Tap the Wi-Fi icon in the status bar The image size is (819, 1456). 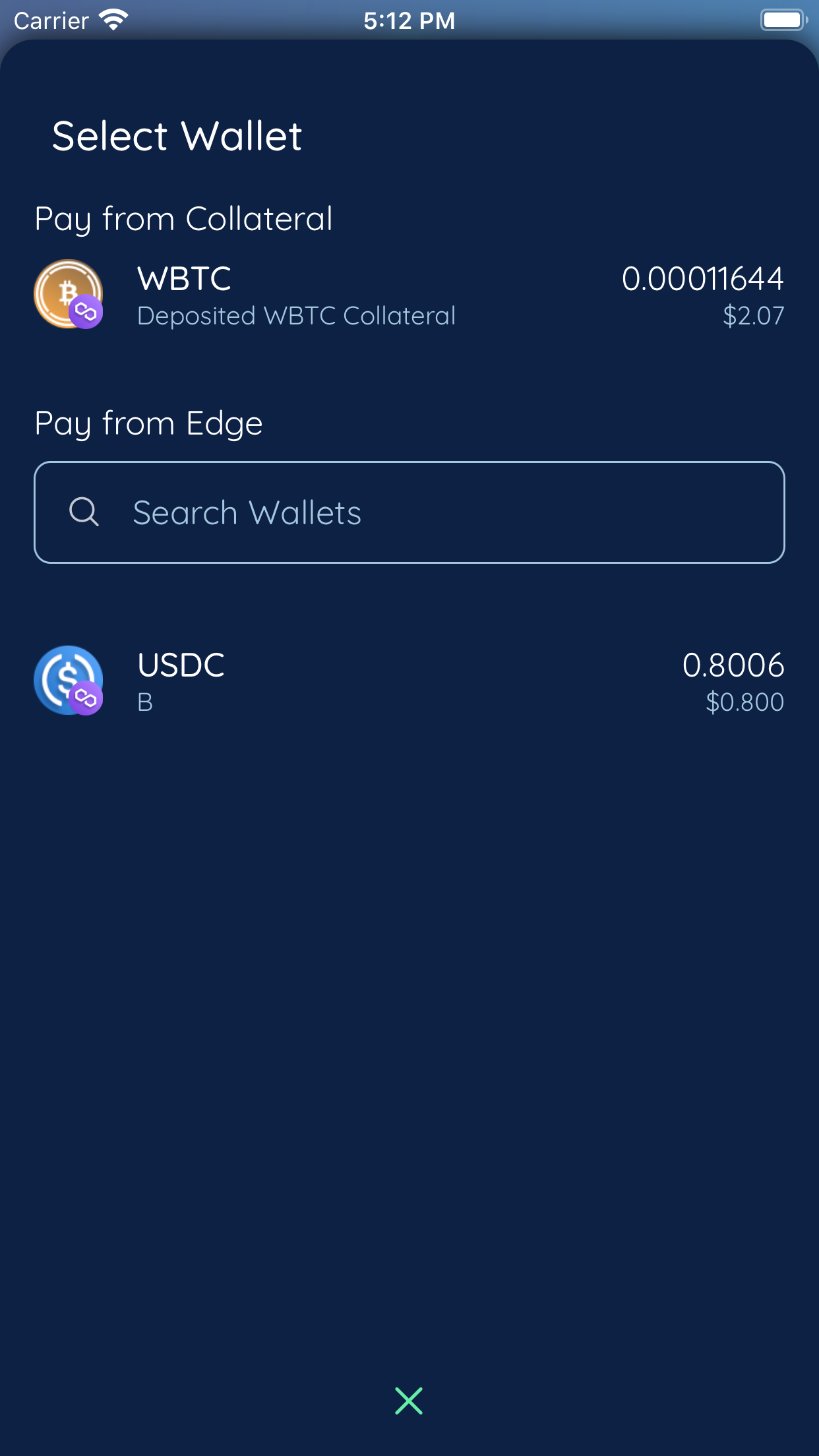[113, 19]
